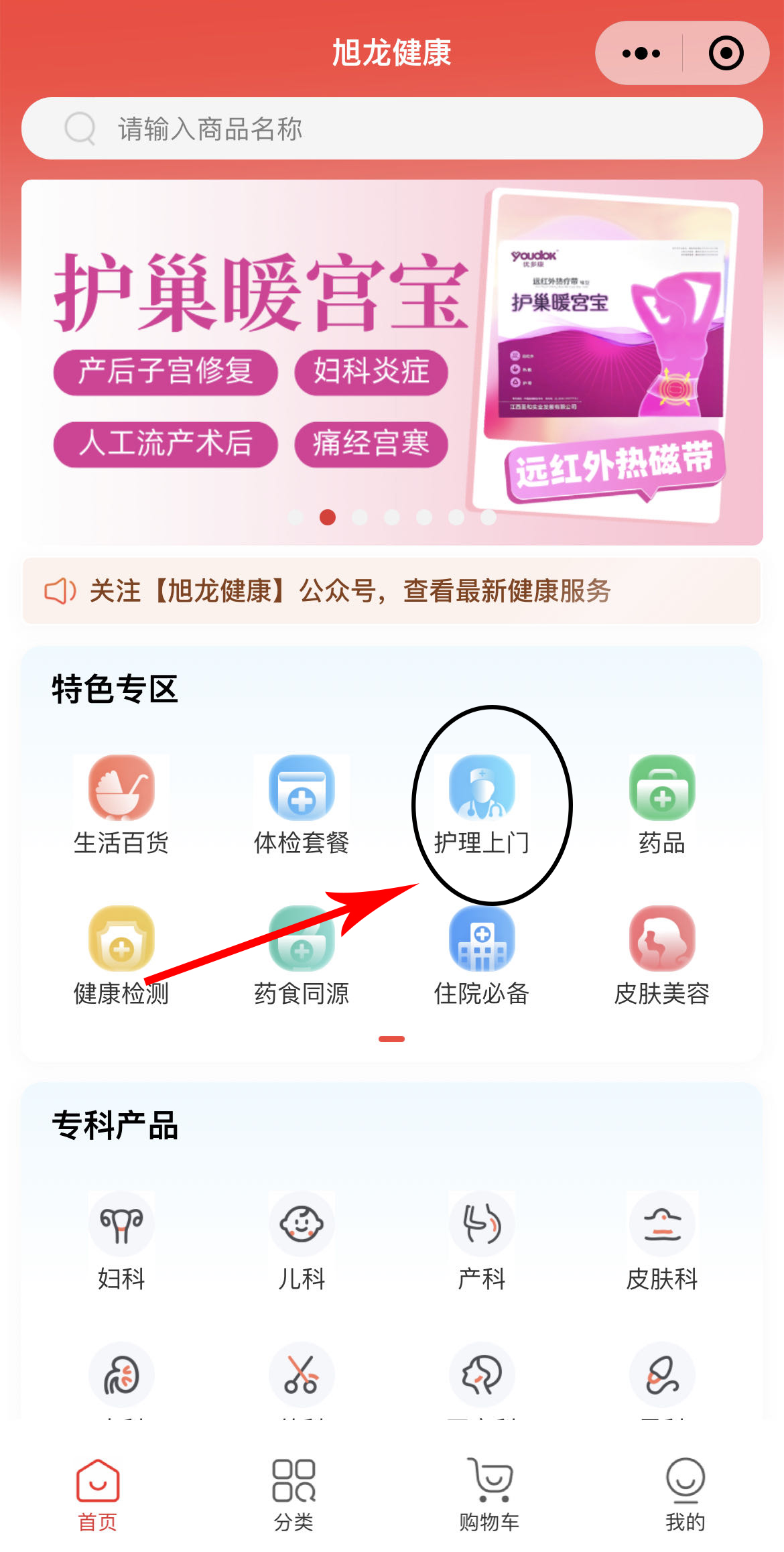
Task: Open the 药品 section
Action: click(662, 805)
